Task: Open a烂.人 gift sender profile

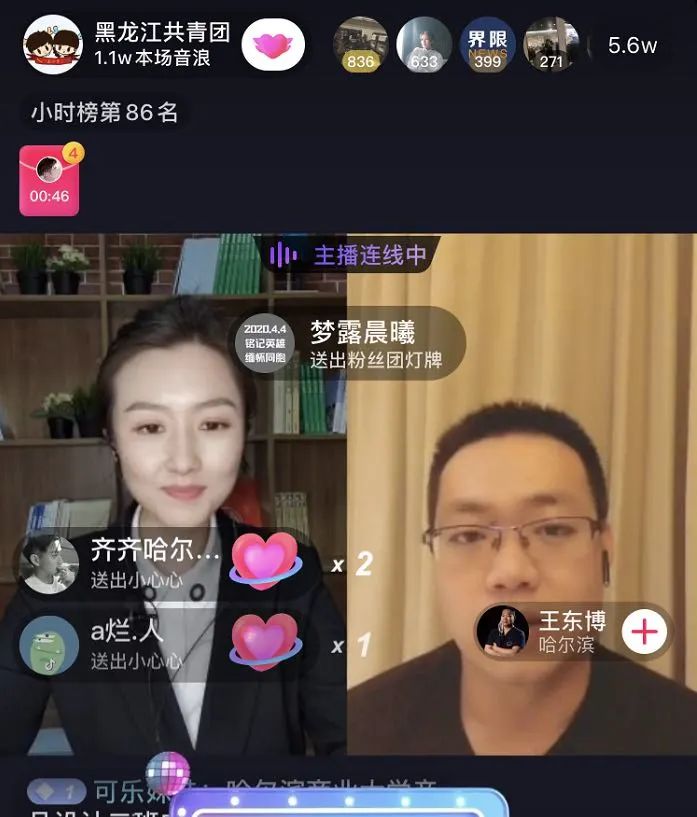Action: point(48,645)
